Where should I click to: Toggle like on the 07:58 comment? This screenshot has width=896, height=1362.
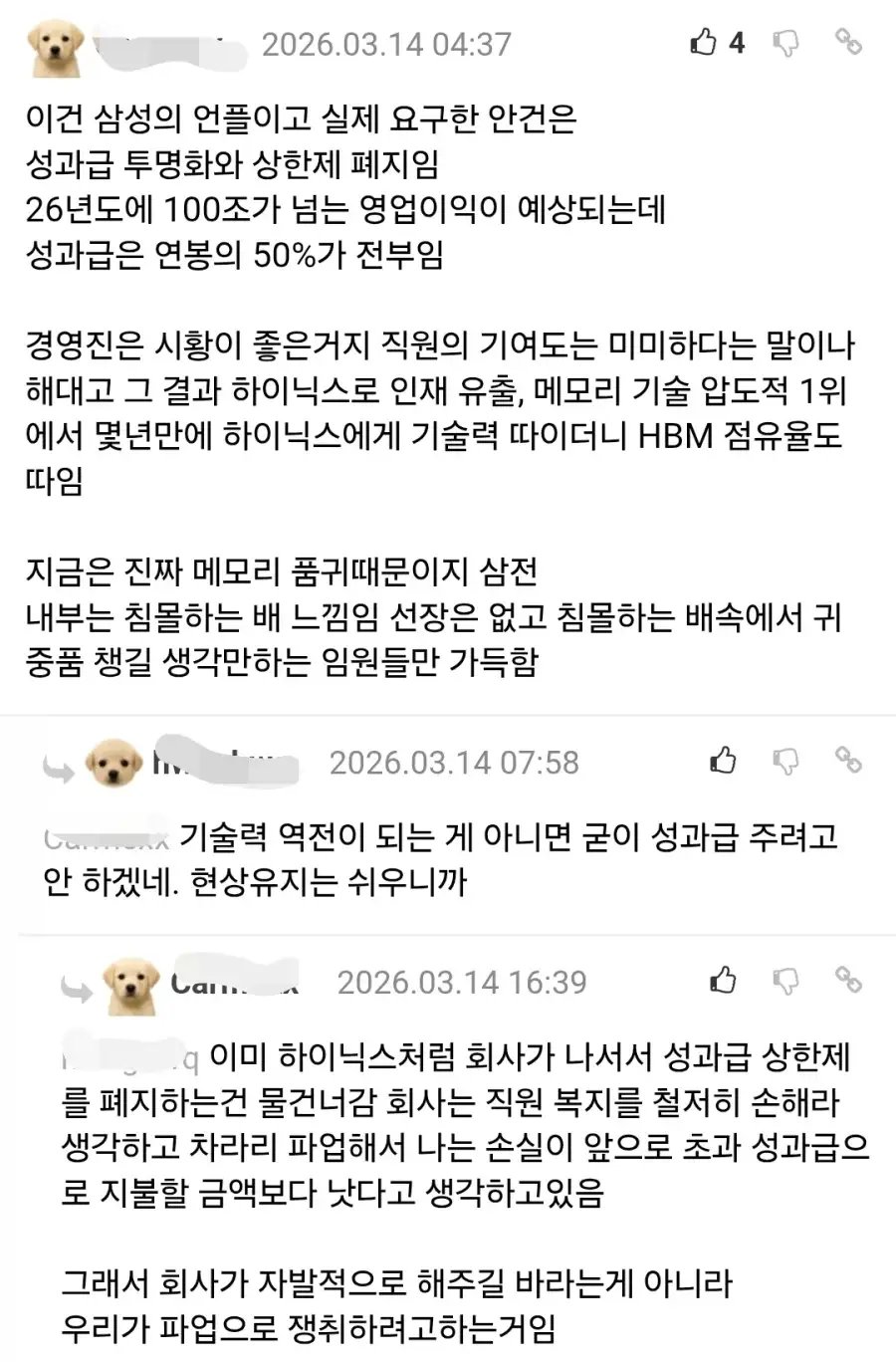[x=723, y=762]
